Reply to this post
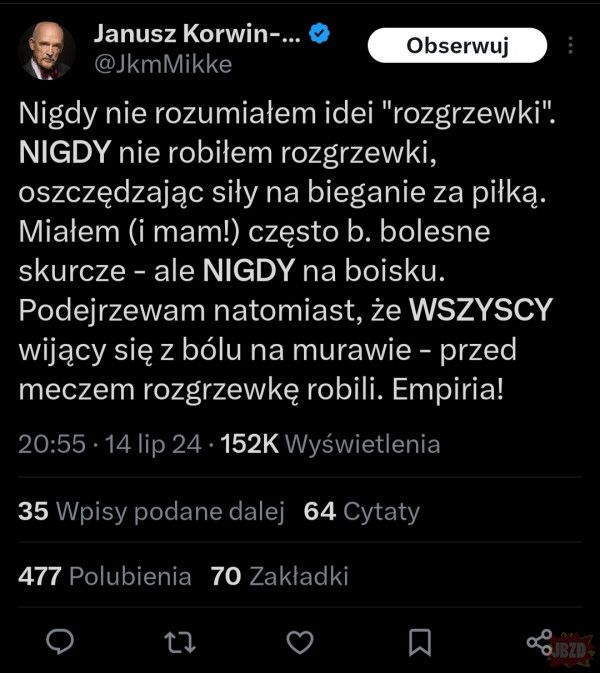The image size is (600, 673). pos(61,641)
